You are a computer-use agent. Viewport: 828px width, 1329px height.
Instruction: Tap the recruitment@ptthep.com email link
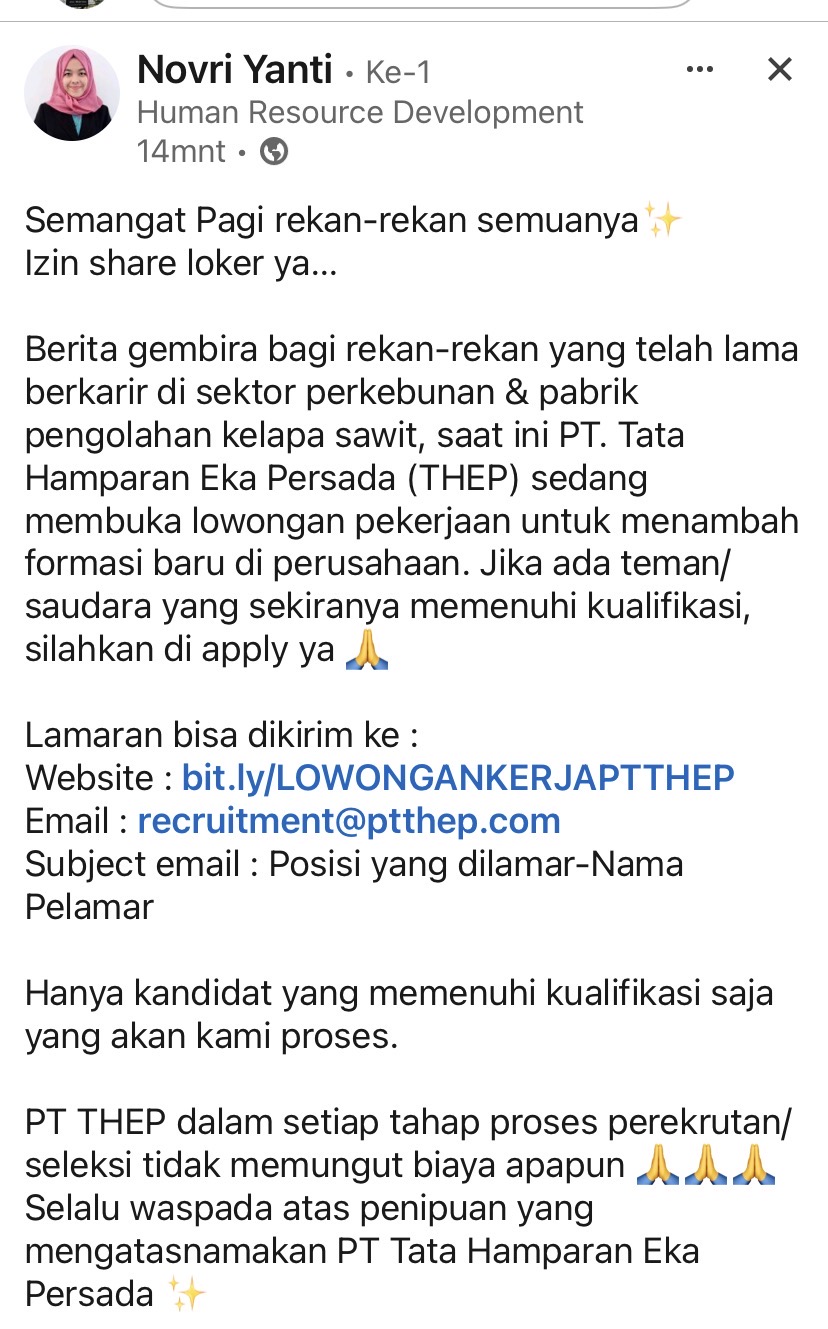(x=349, y=821)
